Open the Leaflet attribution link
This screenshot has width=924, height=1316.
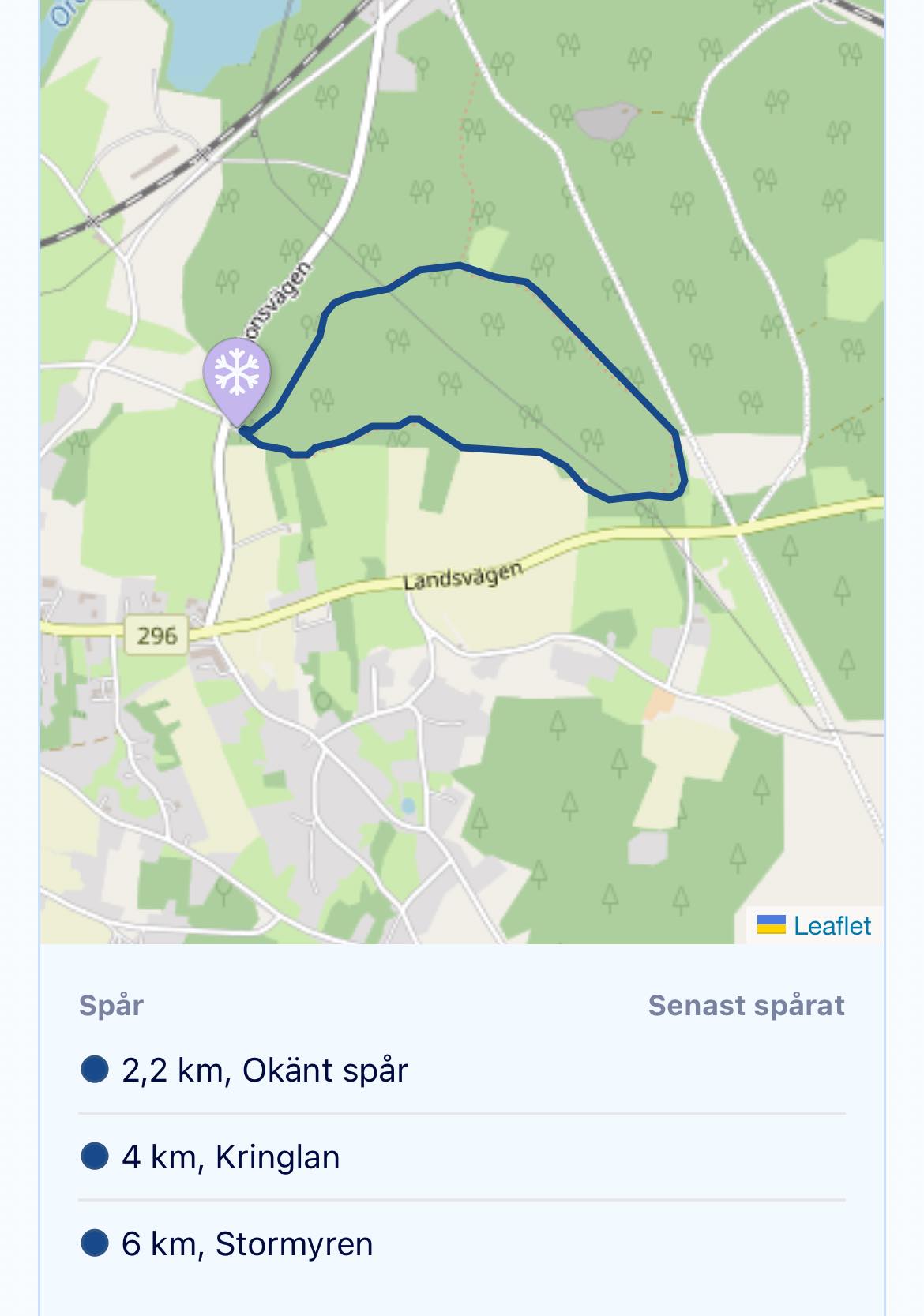pyautogui.click(x=832, y=925)
